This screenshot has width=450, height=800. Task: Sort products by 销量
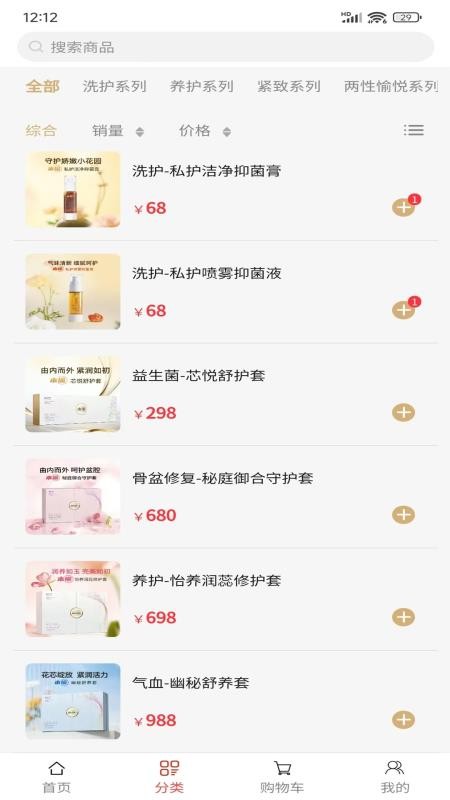[118, 131]
